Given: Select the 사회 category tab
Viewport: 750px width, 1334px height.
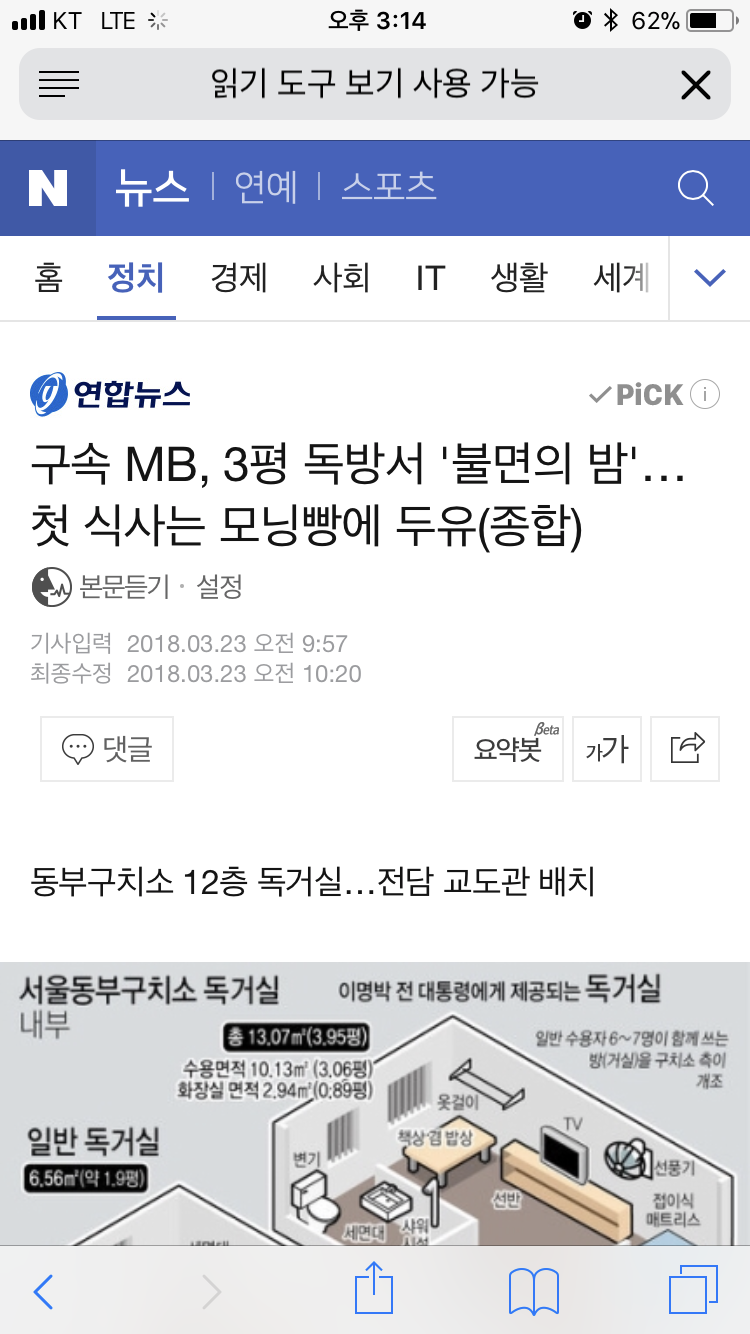Looking at the screenshot, I should pyautogui.click(x=342, y=277).
